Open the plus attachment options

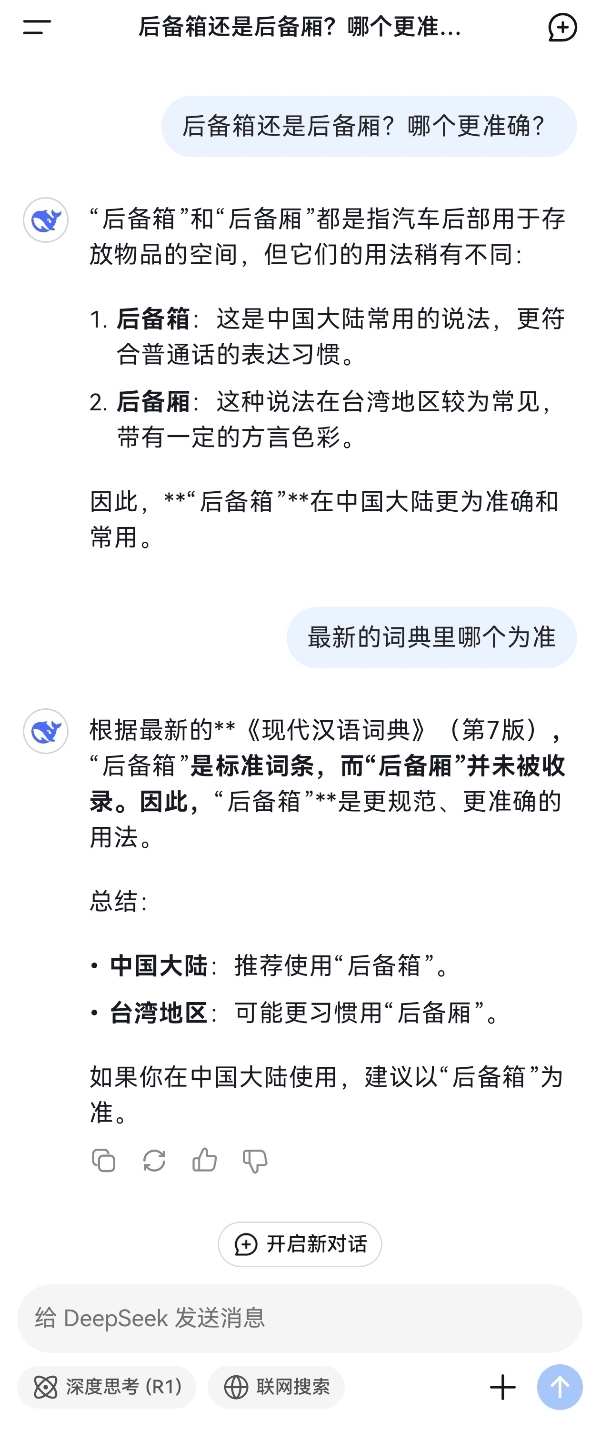[503, 1387]
